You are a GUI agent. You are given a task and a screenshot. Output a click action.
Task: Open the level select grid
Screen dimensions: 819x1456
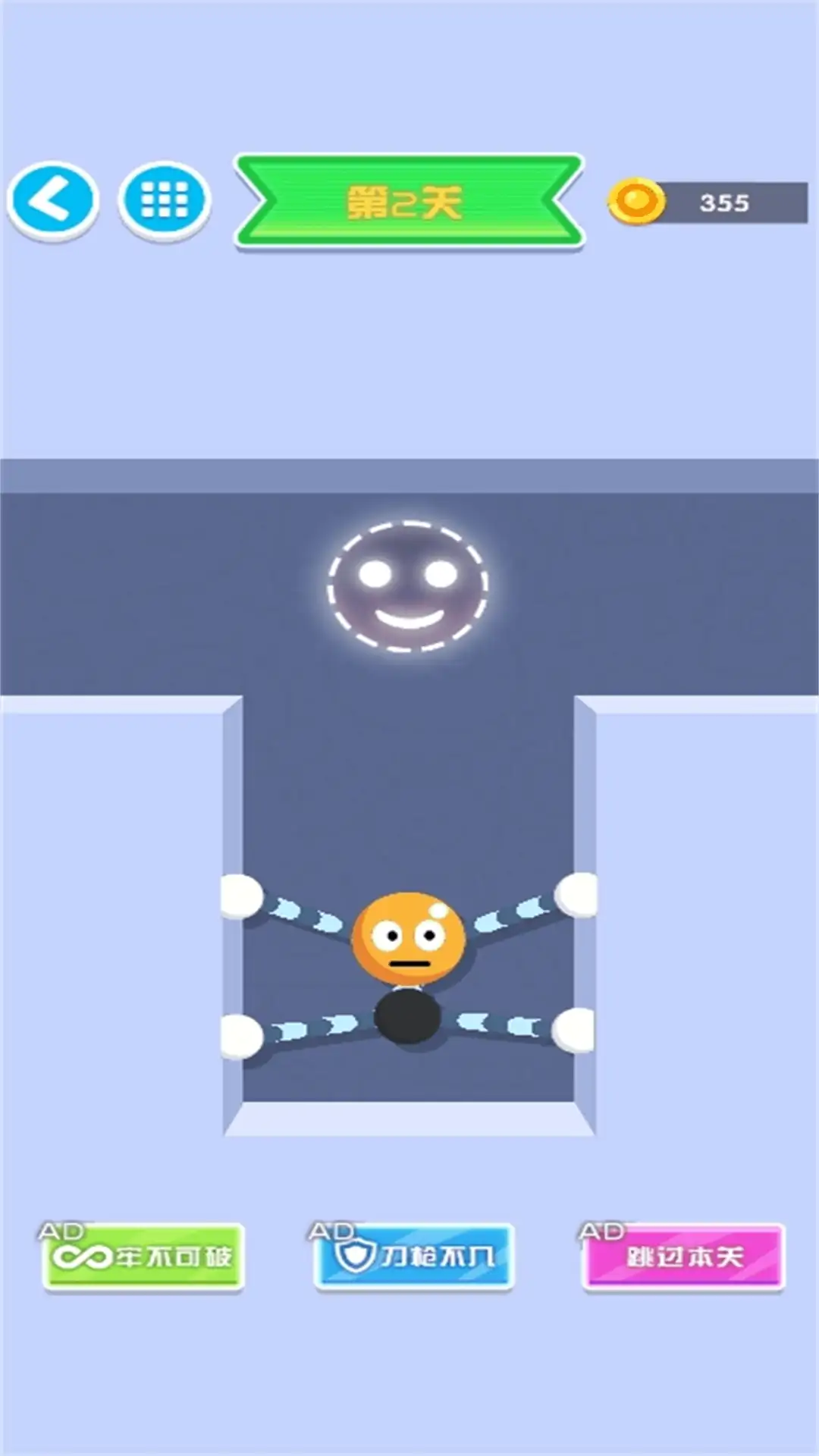(x=165, y=201)
